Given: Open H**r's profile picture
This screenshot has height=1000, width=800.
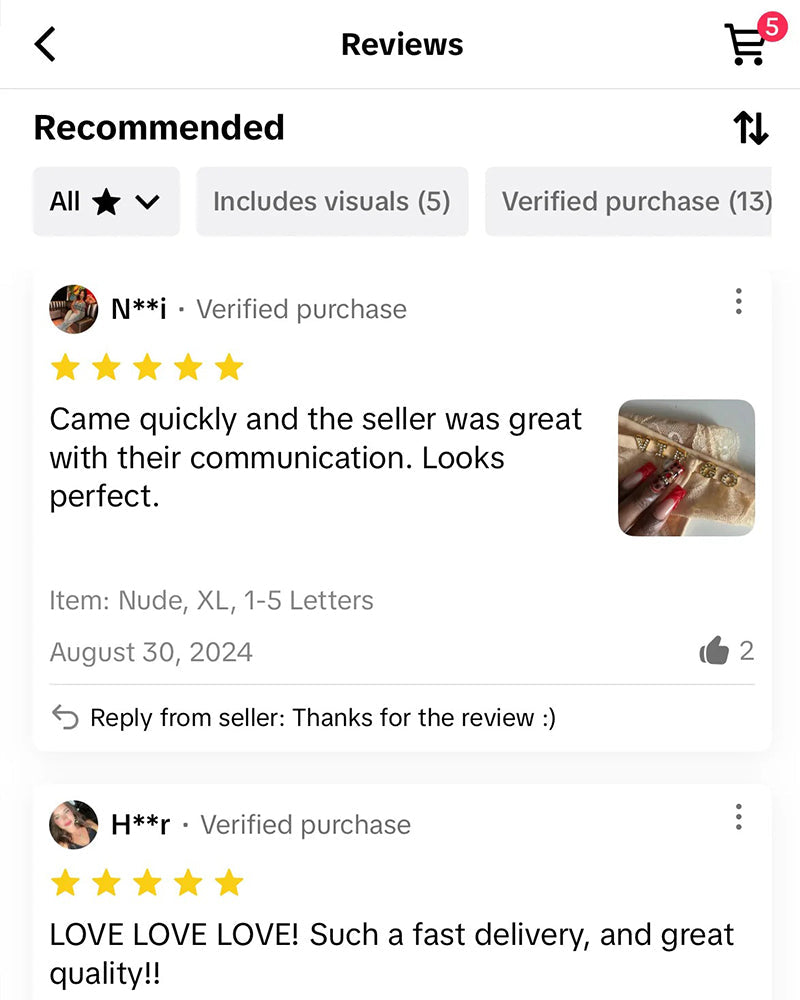Looking at the screenshot, I should pos(74,824).
